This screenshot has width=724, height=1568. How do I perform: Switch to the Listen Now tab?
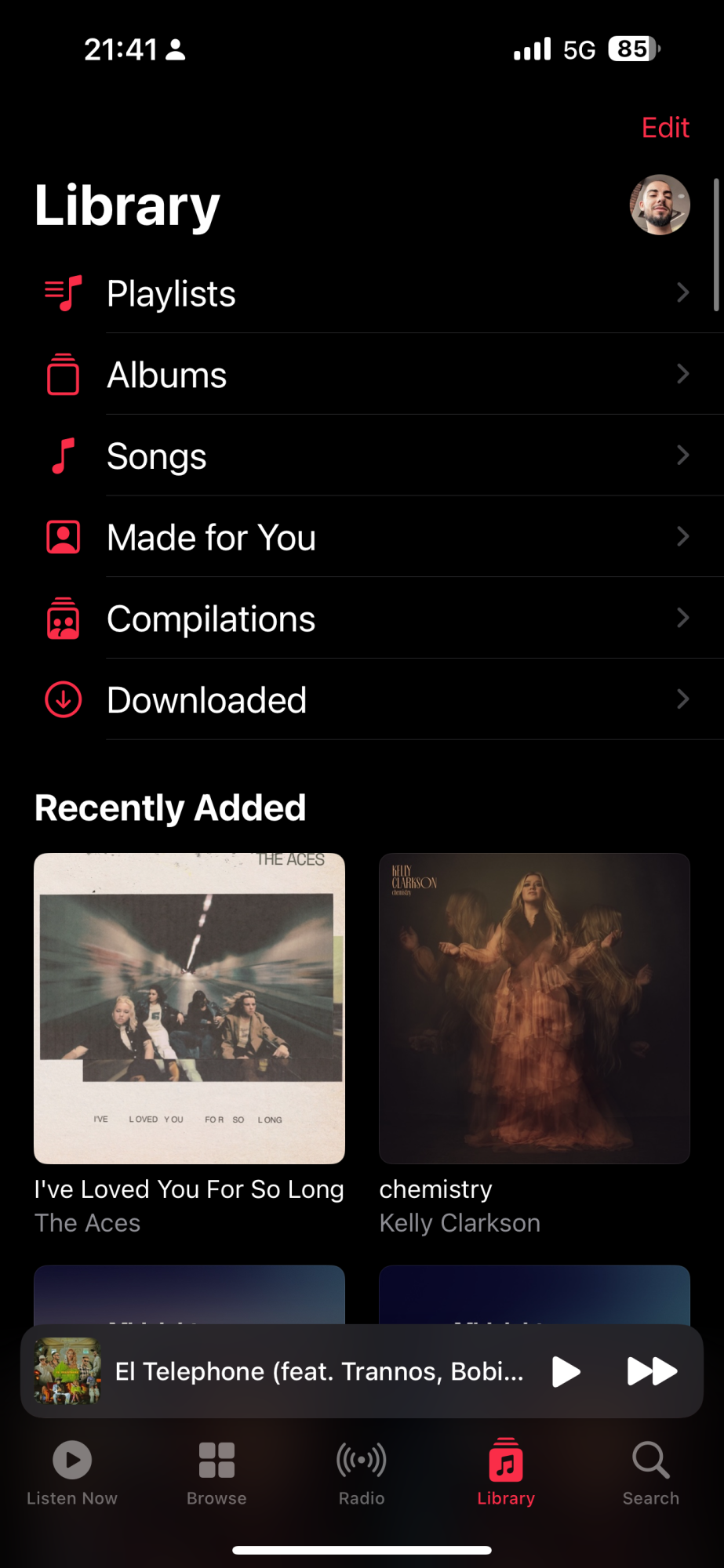[x=72, y=1472]
